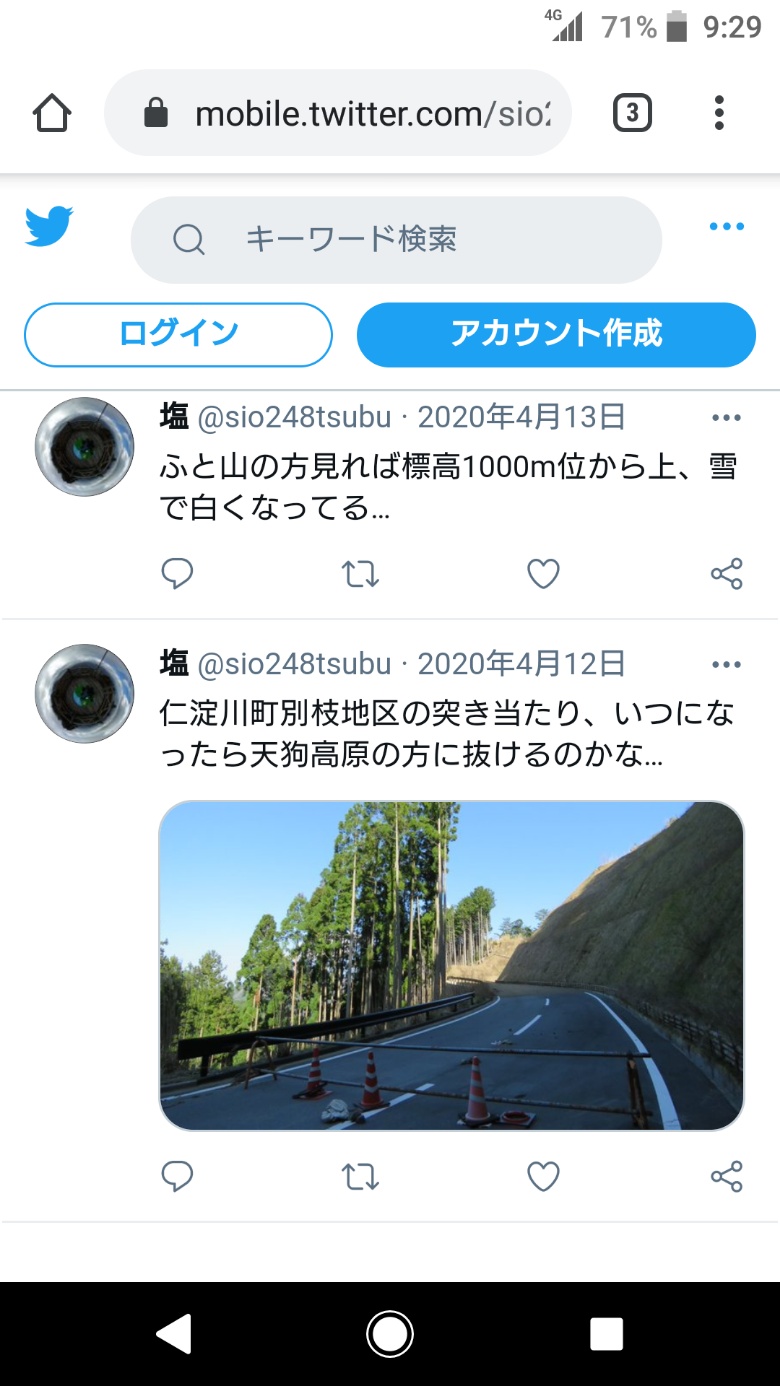Viewport: 780px width, 1386px height.
Task: Tap the Android back button
Action: tap(174, 1333)
